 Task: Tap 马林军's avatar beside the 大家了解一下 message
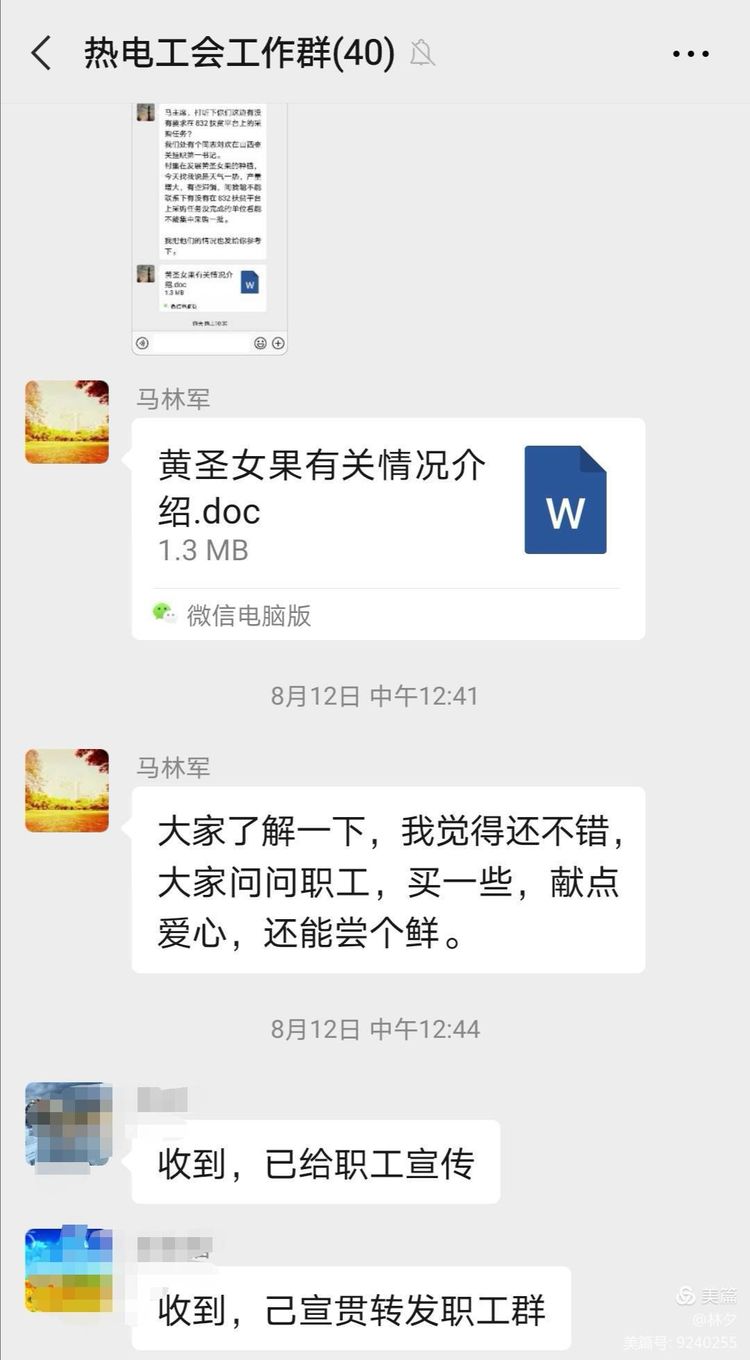click(x=67, y=790)
